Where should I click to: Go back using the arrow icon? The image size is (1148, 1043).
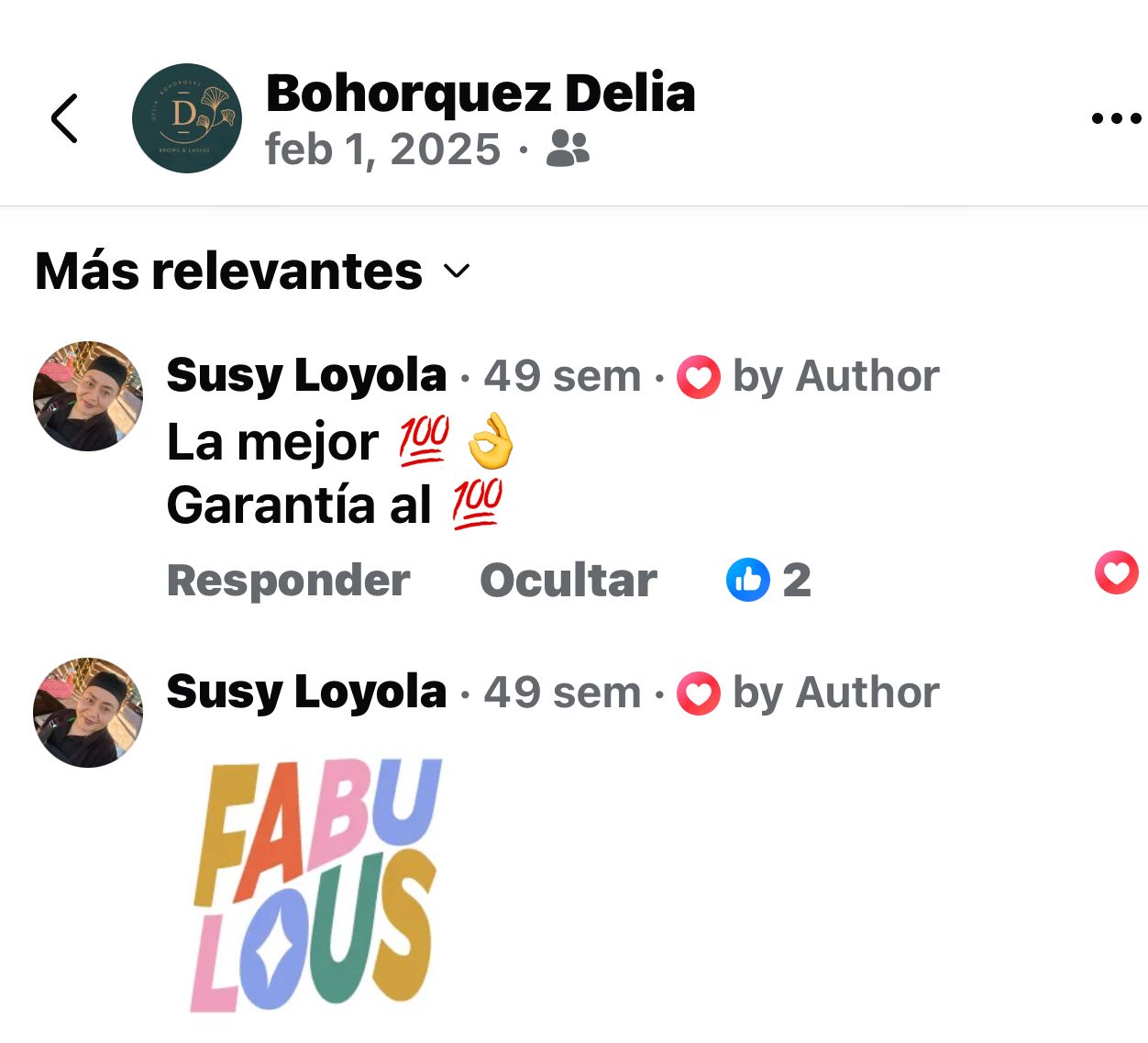pyautogui.click(x=64, y=118)
